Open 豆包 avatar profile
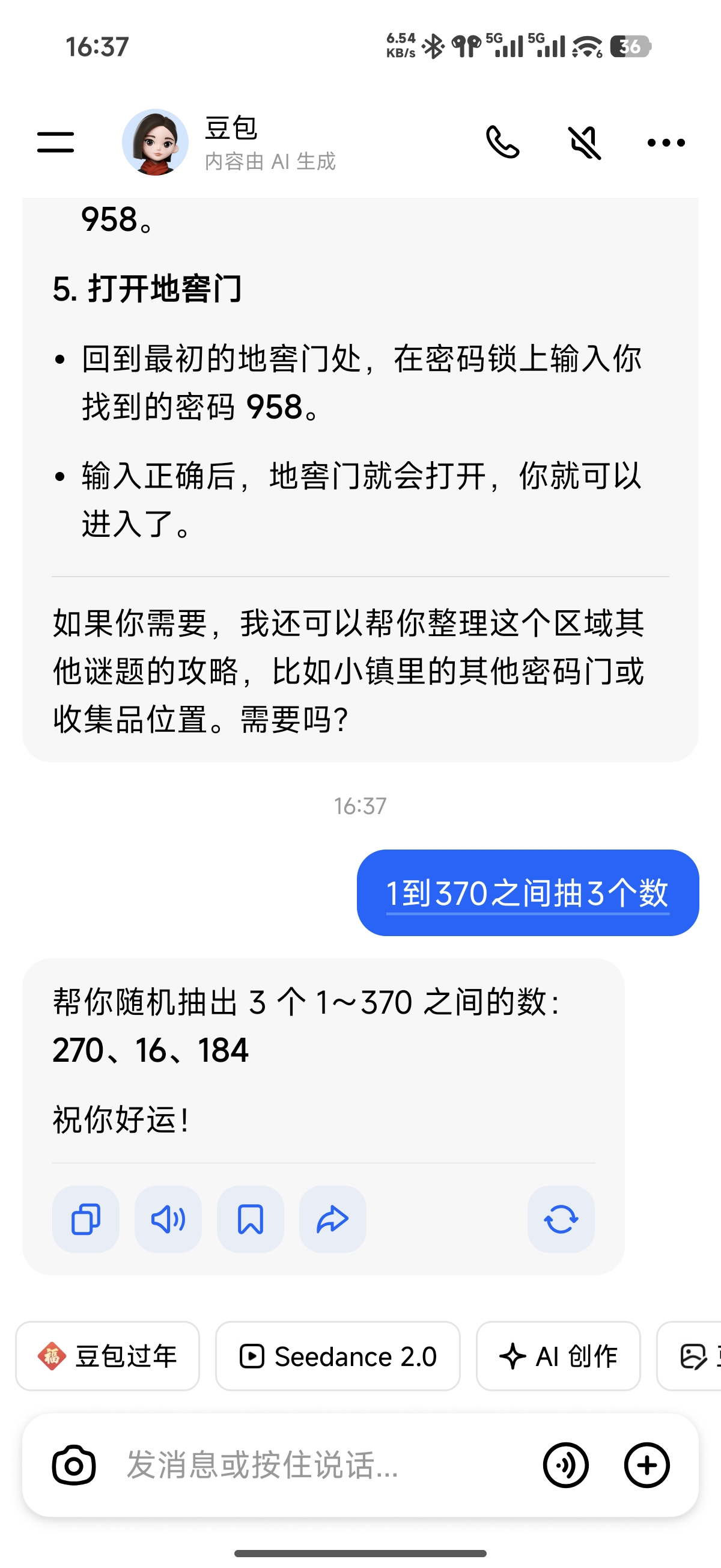 click(x=155, y=142)
